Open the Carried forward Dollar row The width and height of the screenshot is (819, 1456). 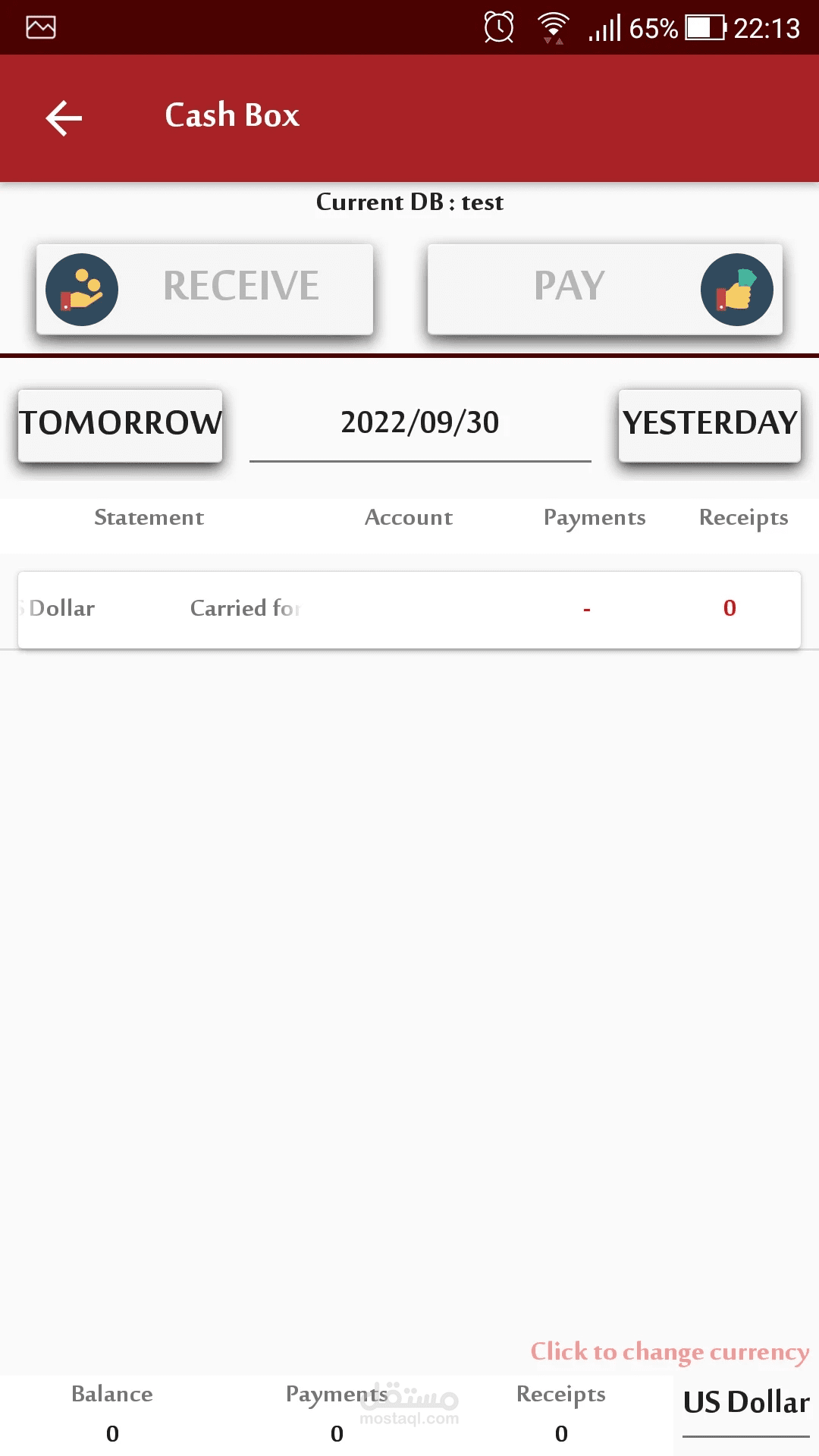point(409,610)
